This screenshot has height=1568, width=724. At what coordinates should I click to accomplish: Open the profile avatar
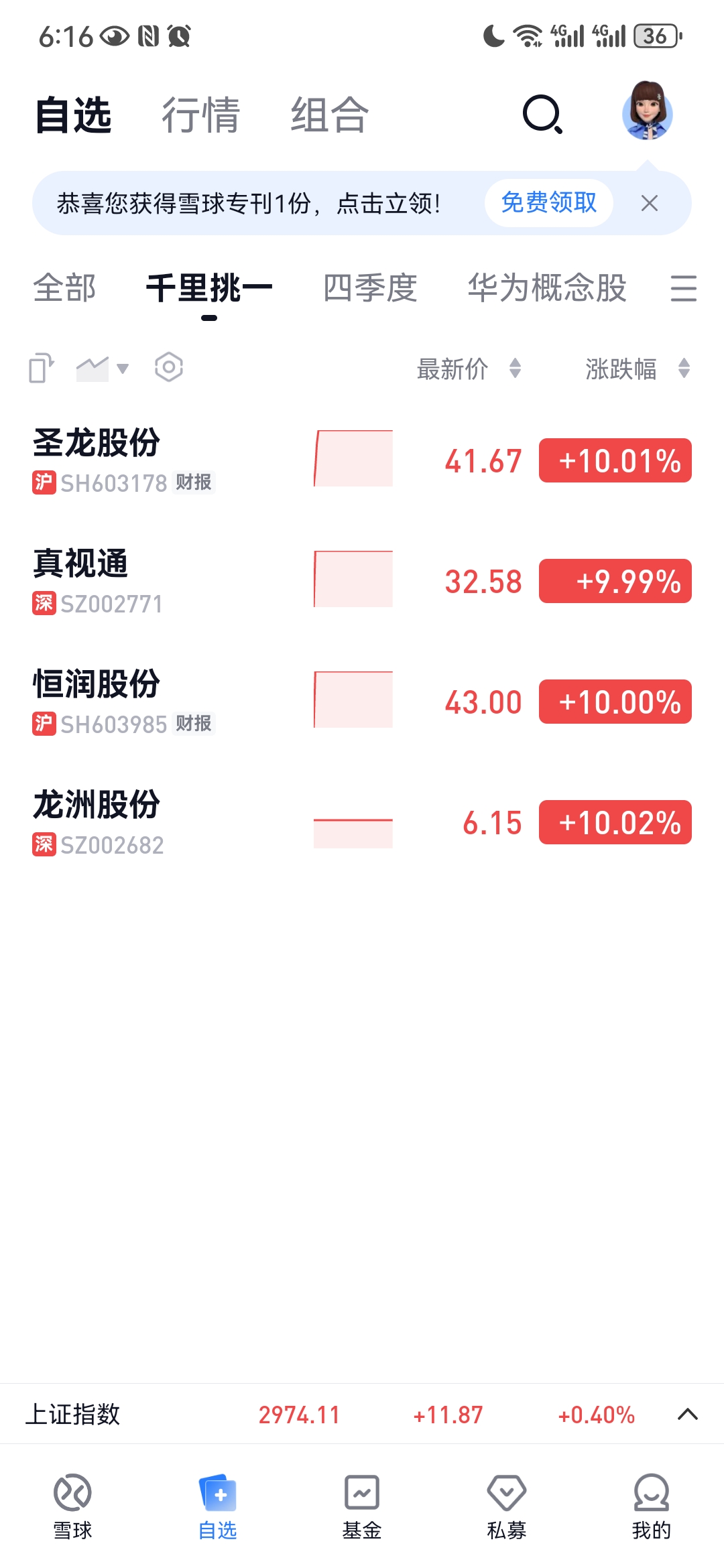click(x=647, y=111)
